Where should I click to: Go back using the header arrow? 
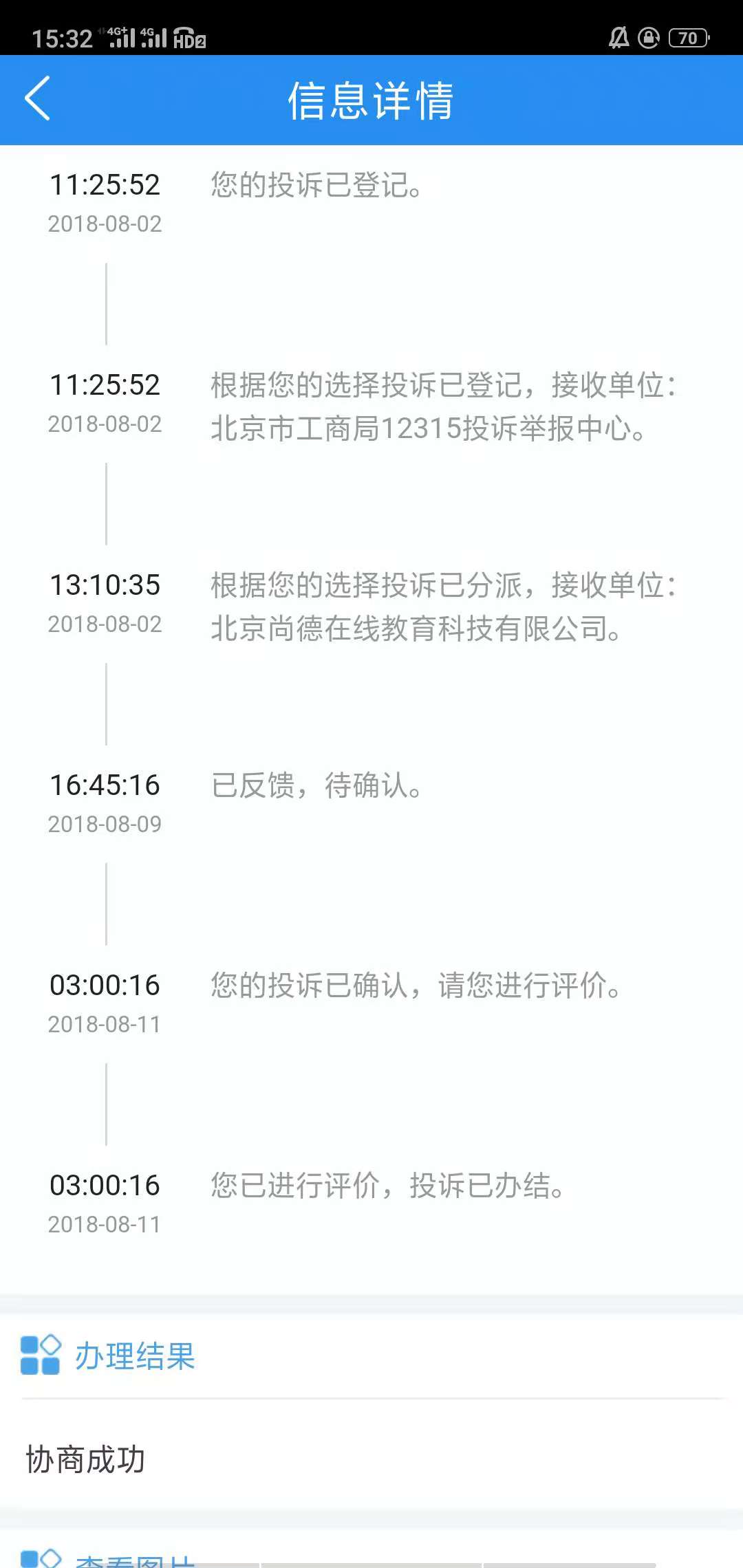click(x=38, y=99)
